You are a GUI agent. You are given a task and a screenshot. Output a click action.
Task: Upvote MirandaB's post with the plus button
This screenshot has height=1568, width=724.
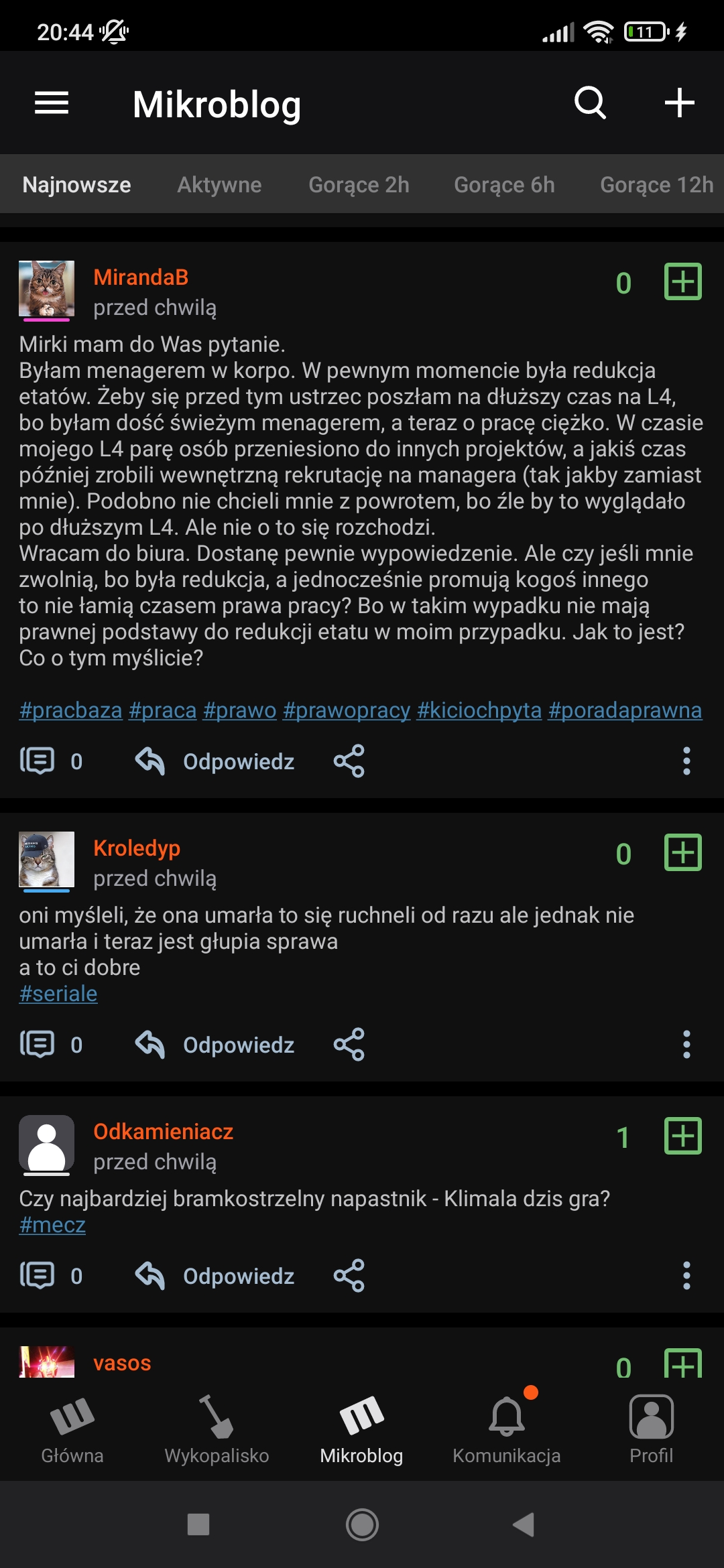pos(682,281)
